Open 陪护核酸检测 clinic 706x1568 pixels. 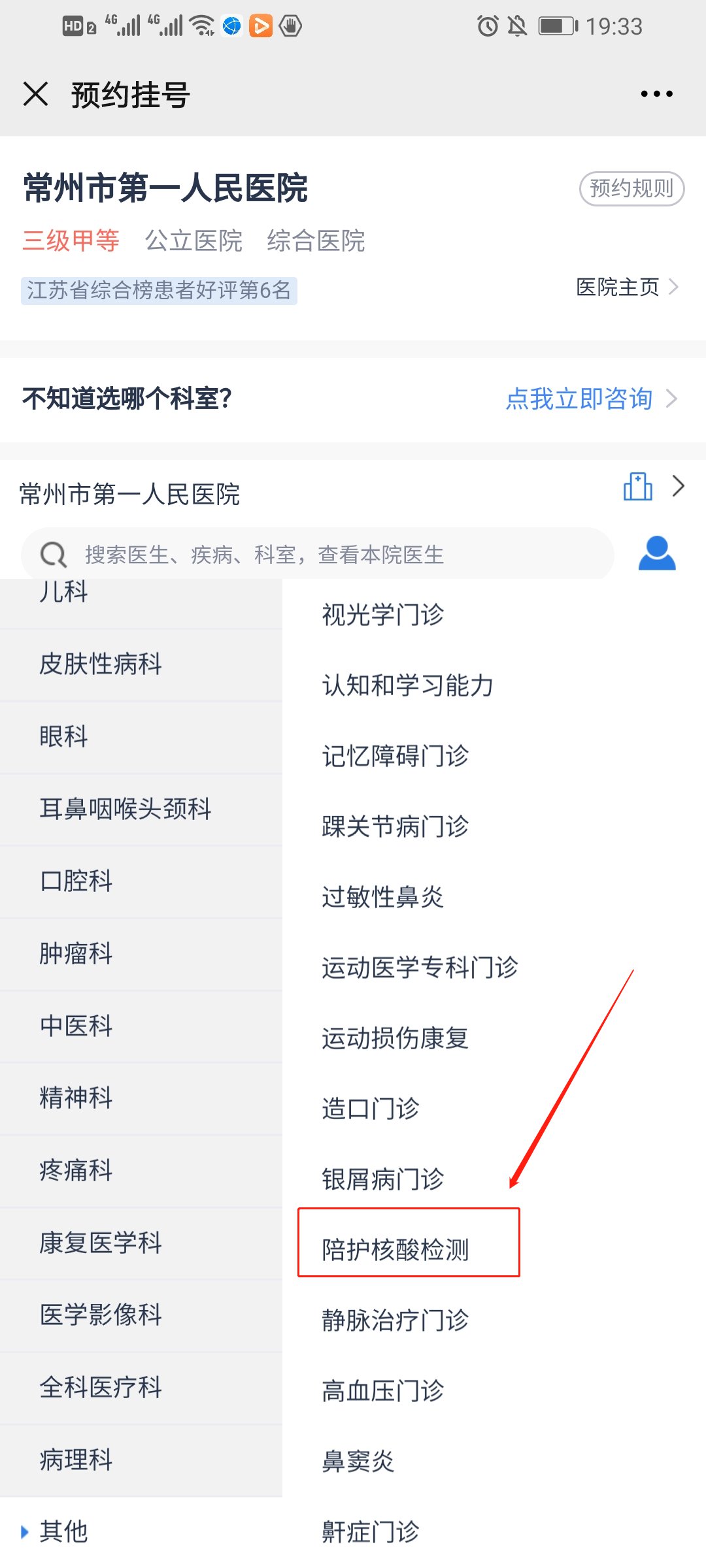(395, 1250)
